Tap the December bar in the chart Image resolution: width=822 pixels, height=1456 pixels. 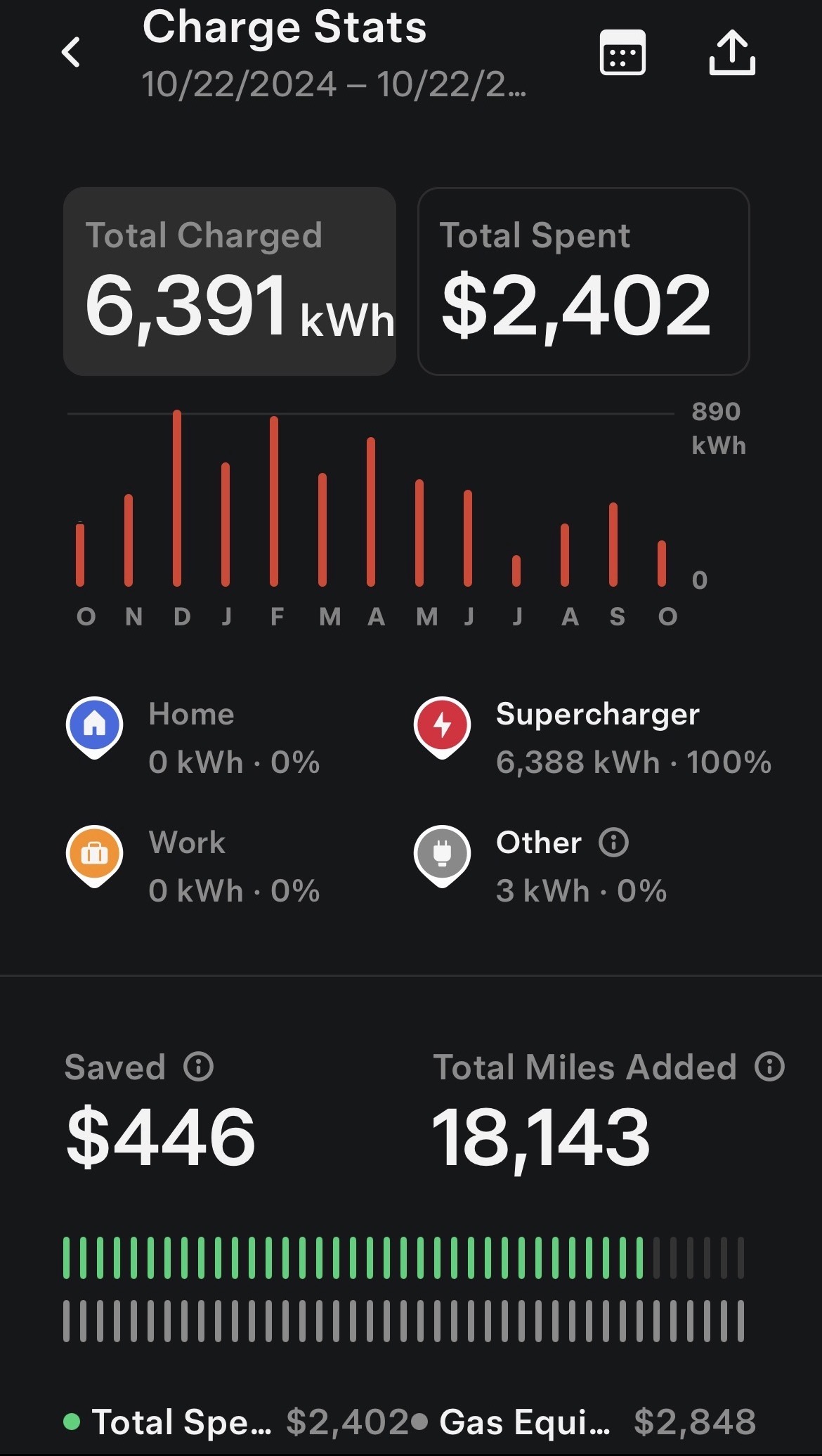[x=177, y=498]
